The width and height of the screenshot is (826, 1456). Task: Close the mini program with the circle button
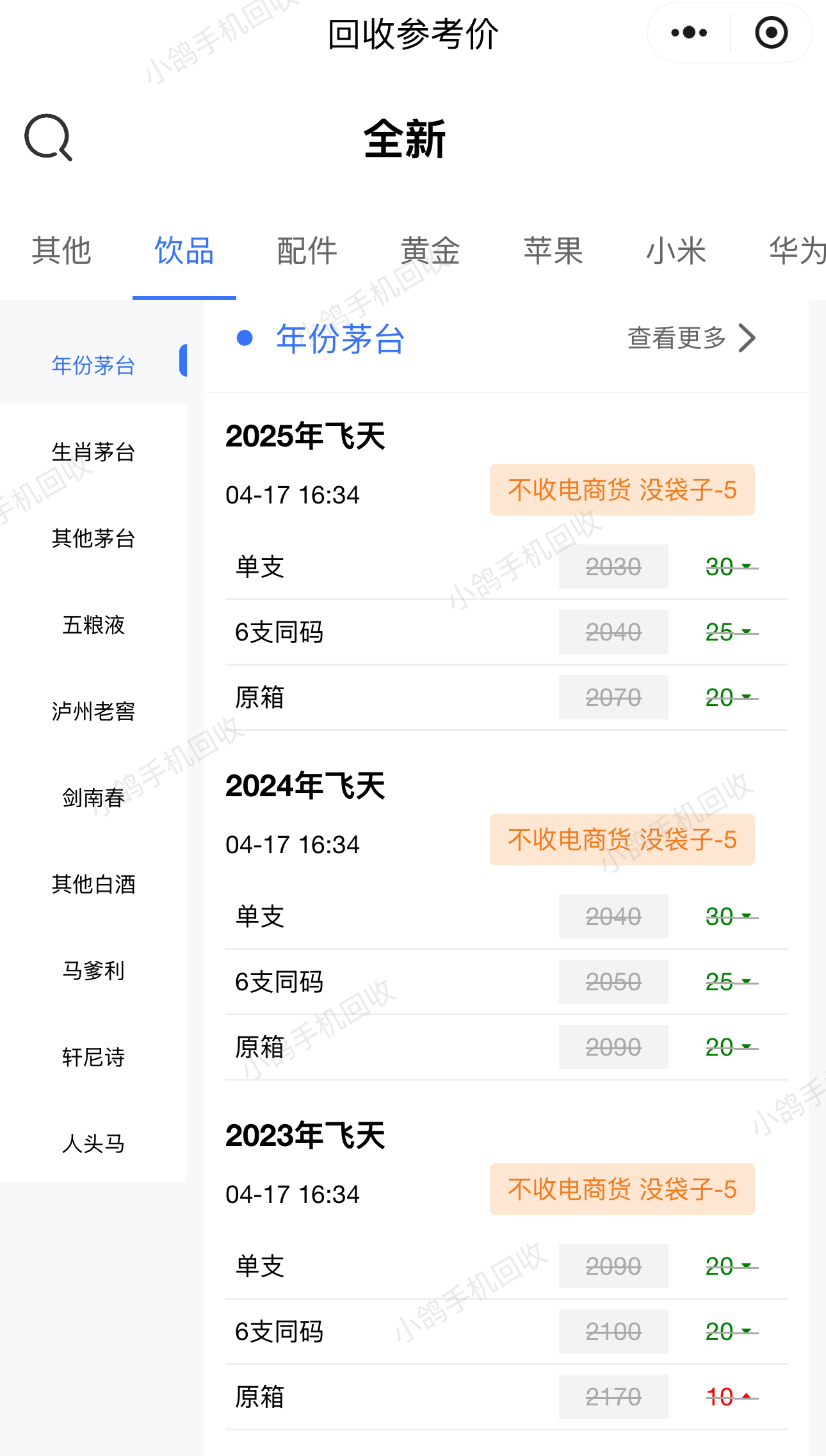point(771,33)
